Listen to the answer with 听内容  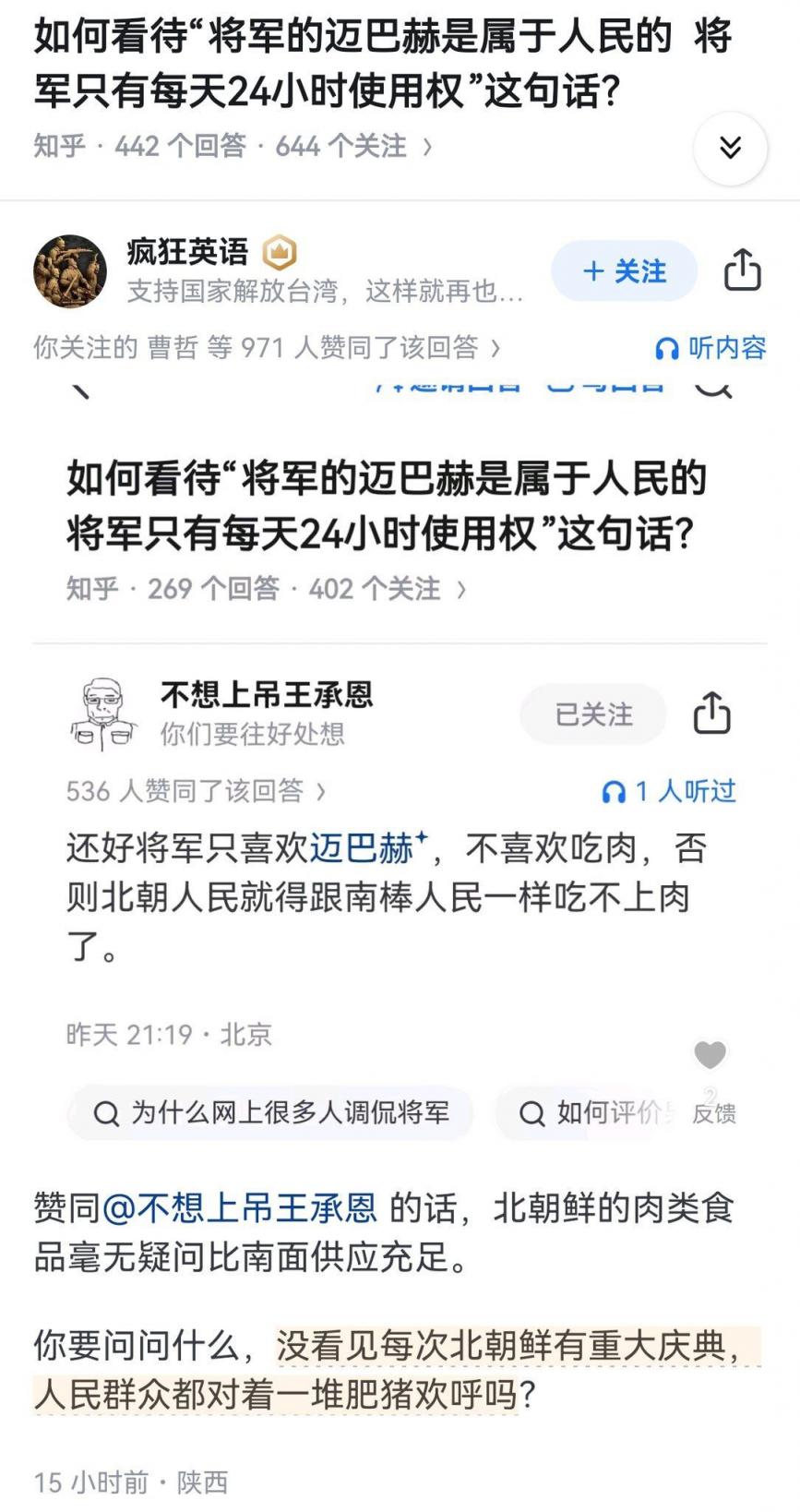coord(710,347)
